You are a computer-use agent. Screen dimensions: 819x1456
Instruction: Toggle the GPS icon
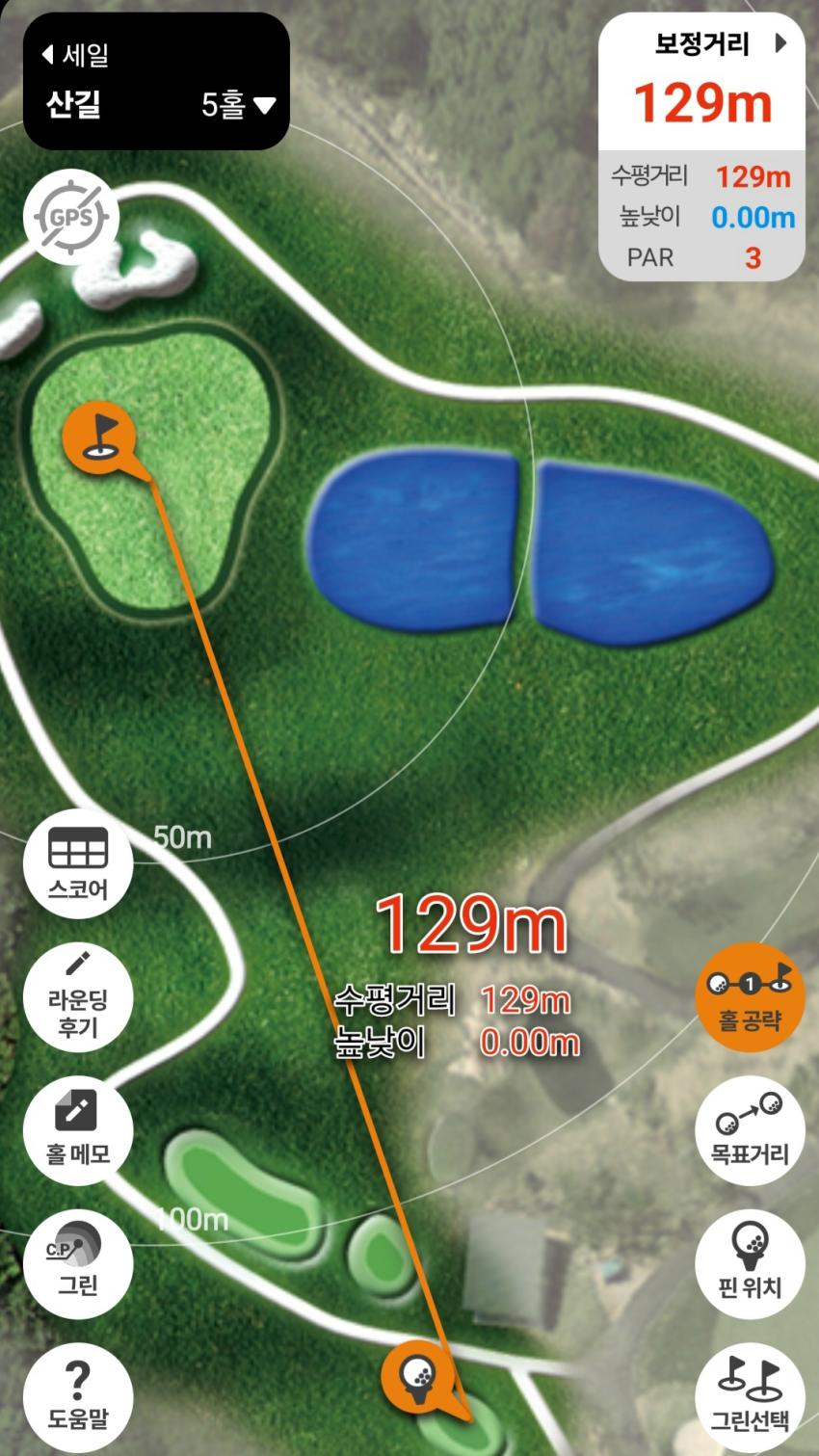(x=70, y=217)
